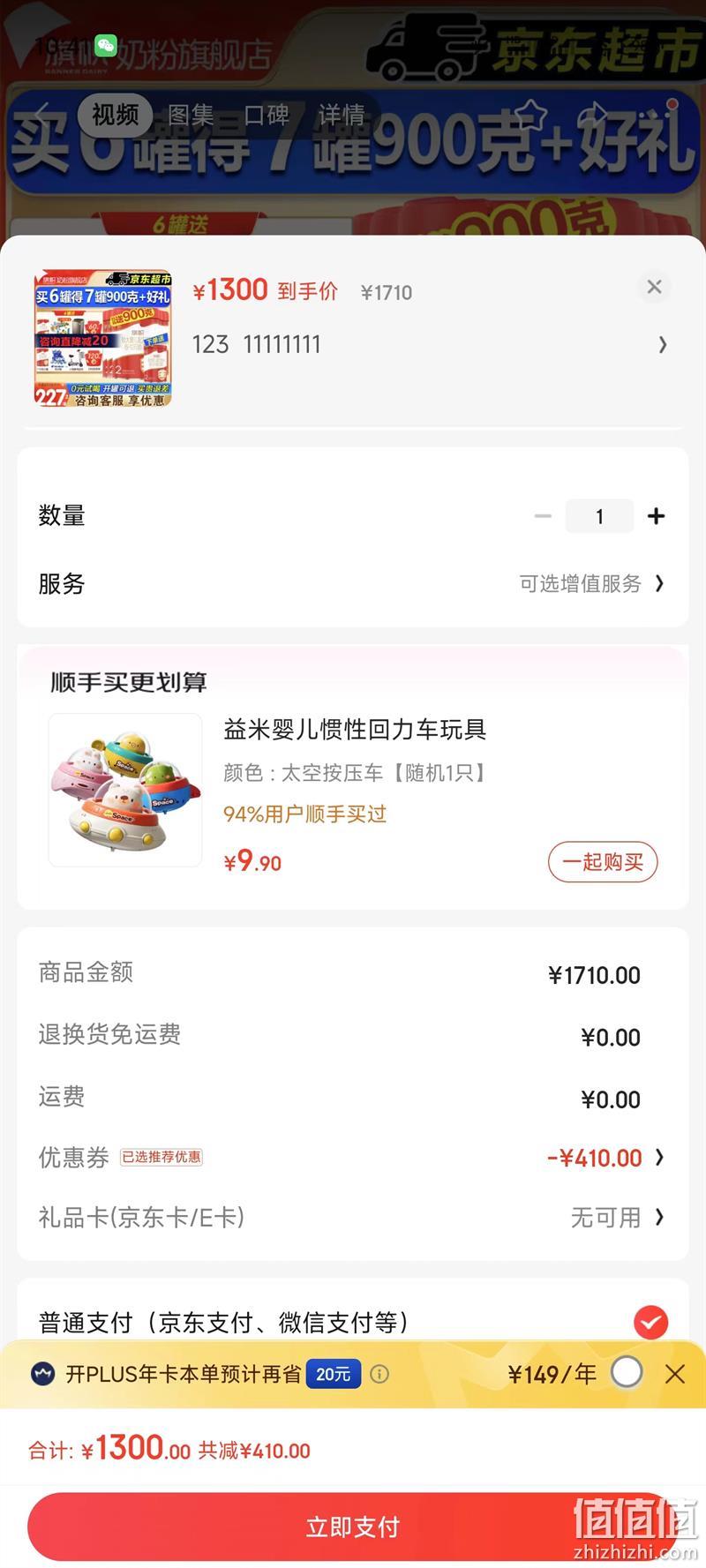Open 服务 optional value-added services
This screenshot has width=706, height=1568.
(x=353, y=583)
